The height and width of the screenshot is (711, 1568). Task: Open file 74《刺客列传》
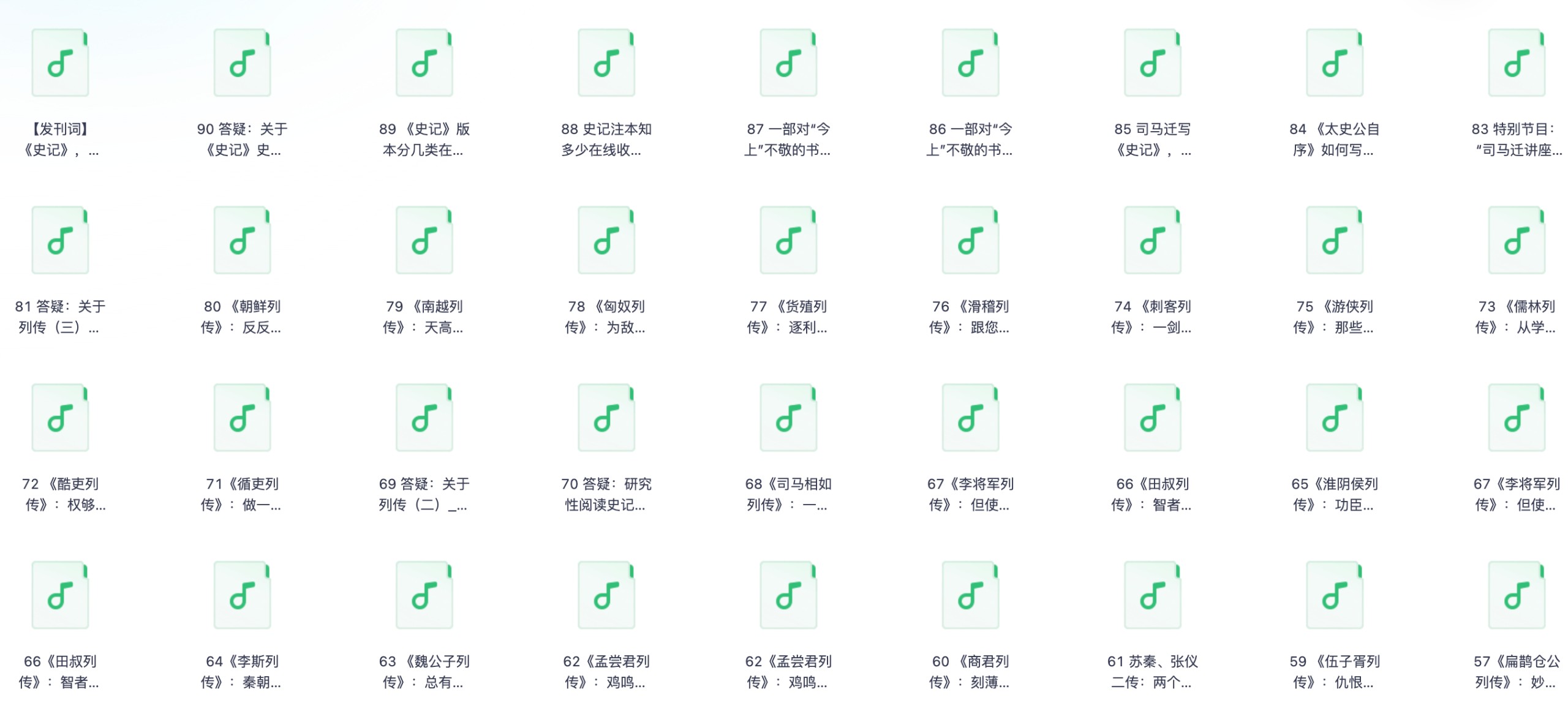pyautogui.click(x=1152, y=241)
